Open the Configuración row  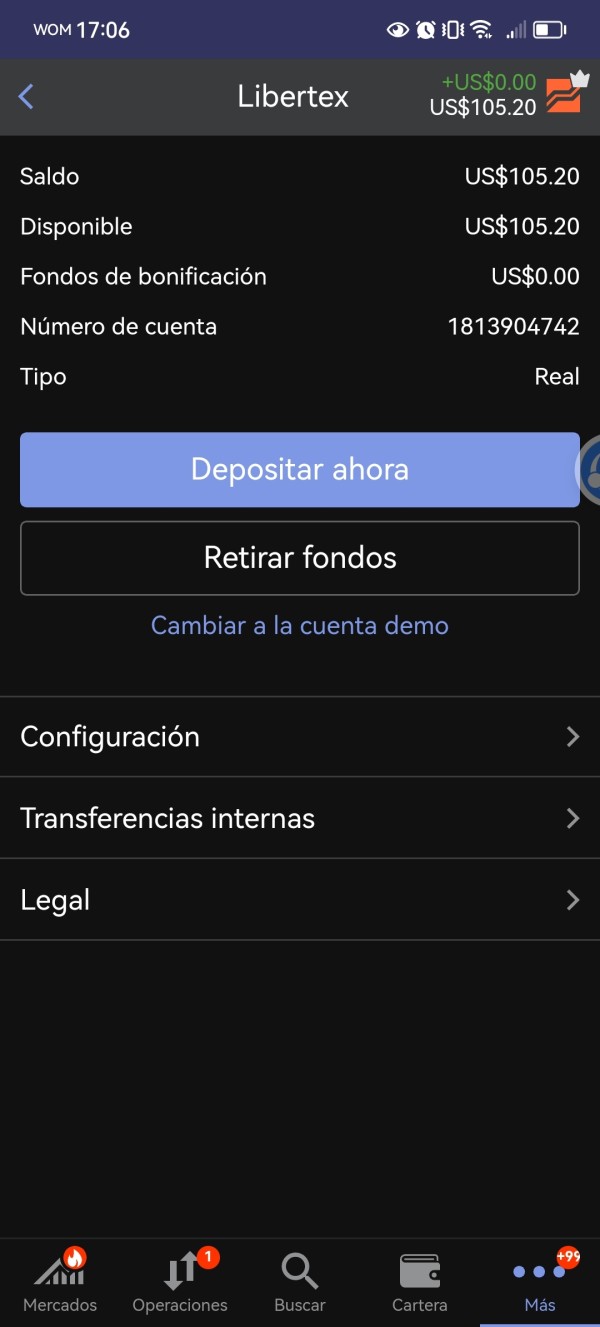coord(300,737)
